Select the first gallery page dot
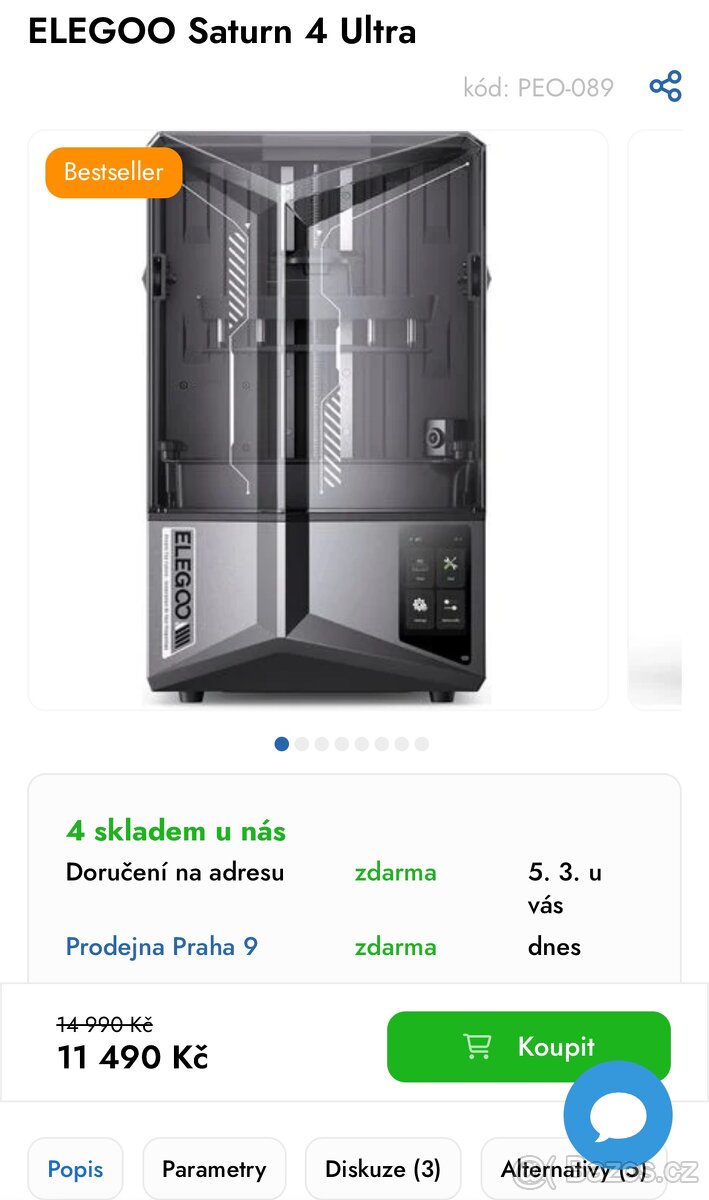 (282, 744)
